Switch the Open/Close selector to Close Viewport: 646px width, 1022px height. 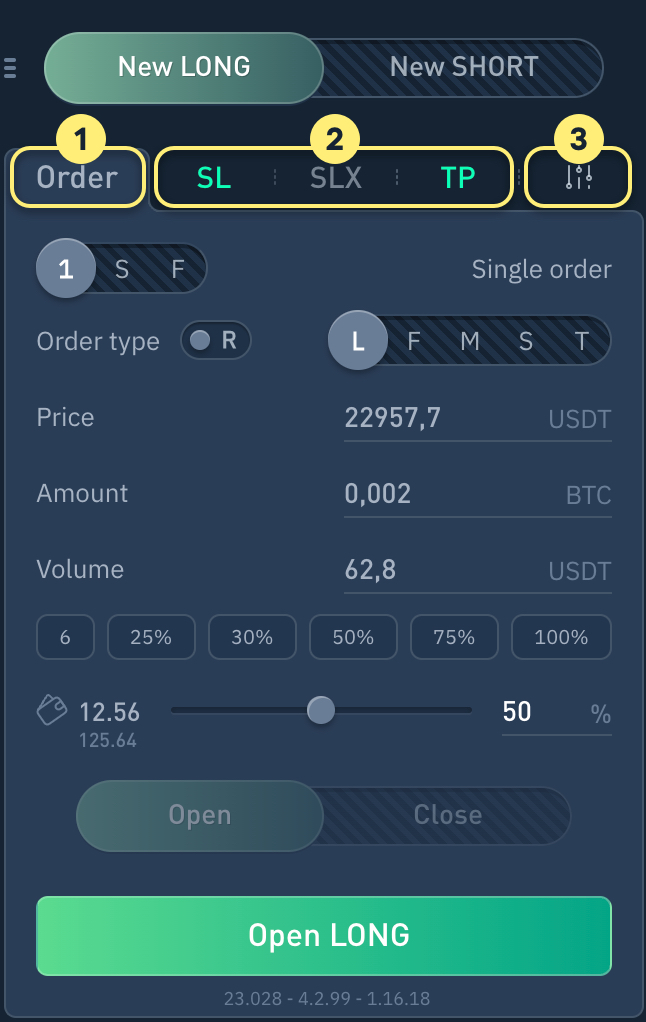point(447,815)
